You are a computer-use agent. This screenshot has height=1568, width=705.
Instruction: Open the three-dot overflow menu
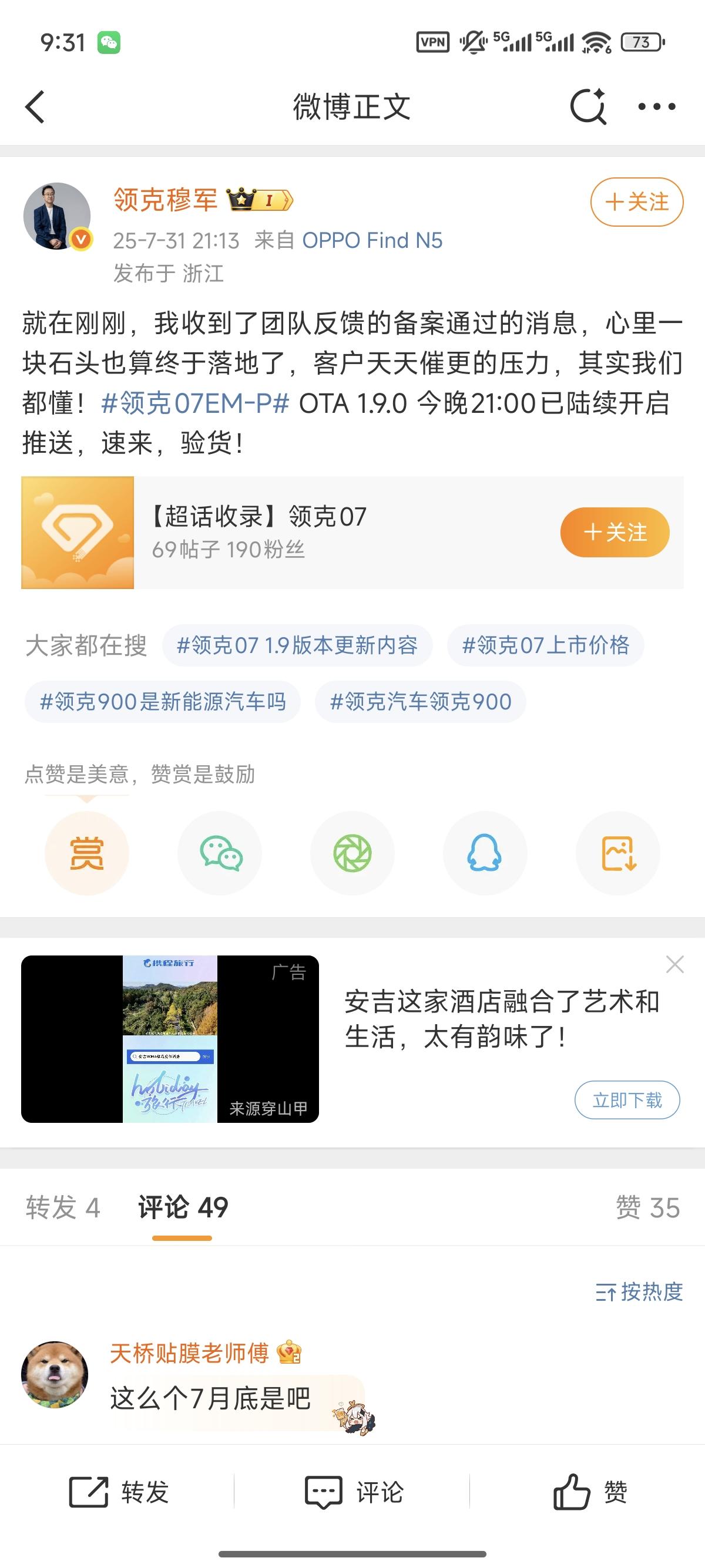click(656, 107)
